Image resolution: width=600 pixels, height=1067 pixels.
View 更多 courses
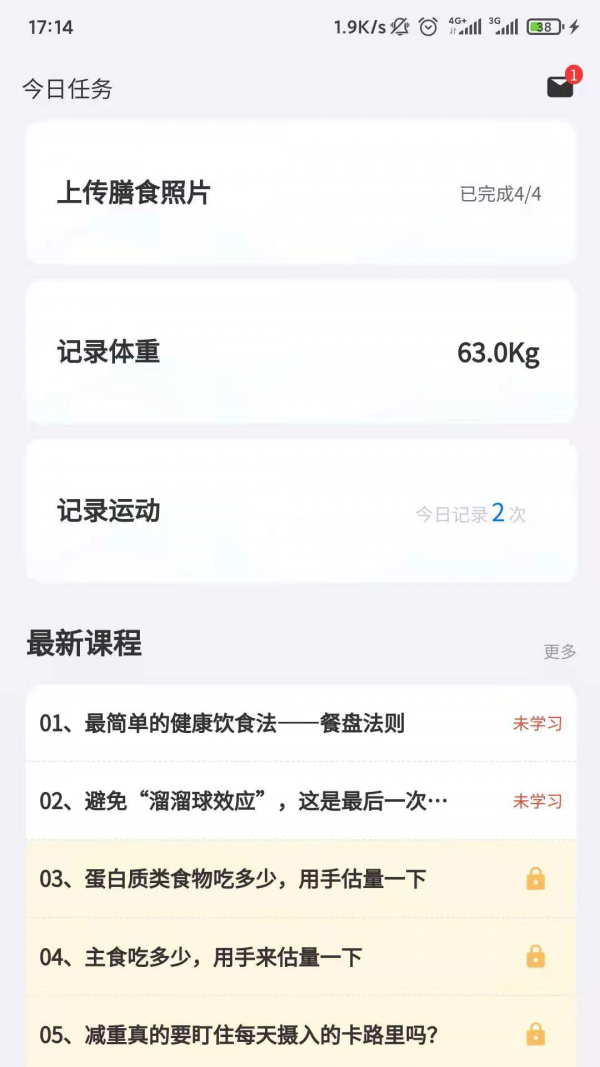click(560, 651)
